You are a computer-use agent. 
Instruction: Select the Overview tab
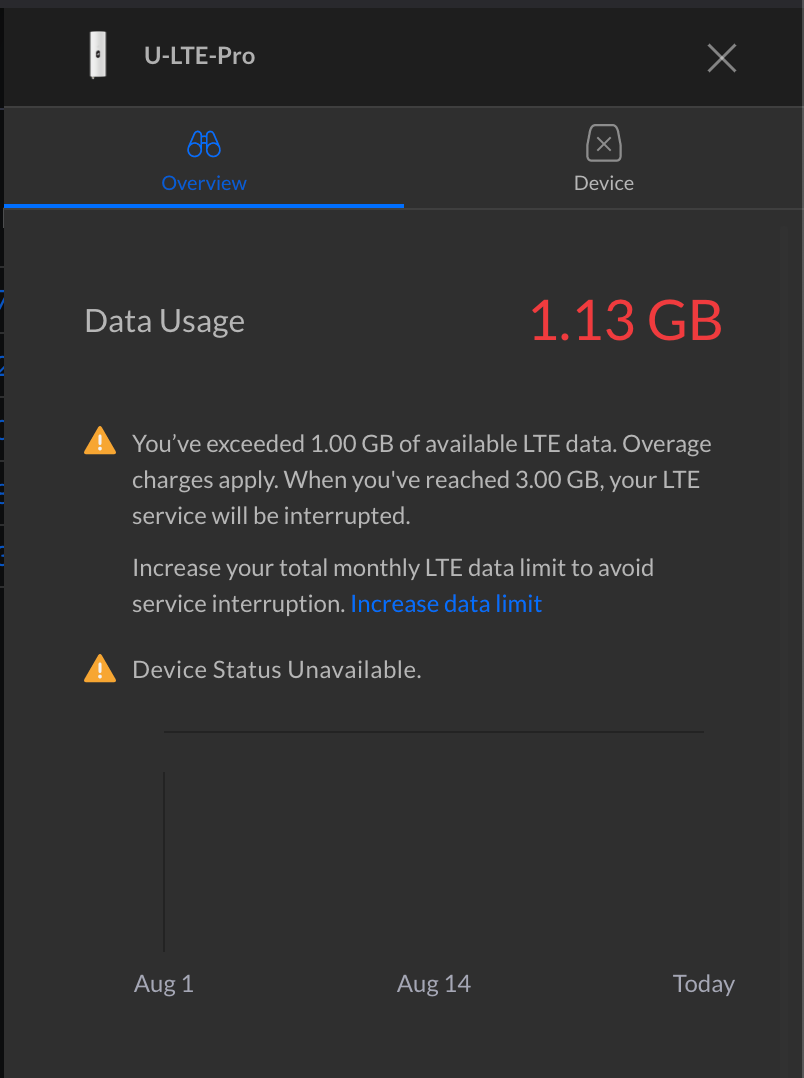tap(204, 158)
